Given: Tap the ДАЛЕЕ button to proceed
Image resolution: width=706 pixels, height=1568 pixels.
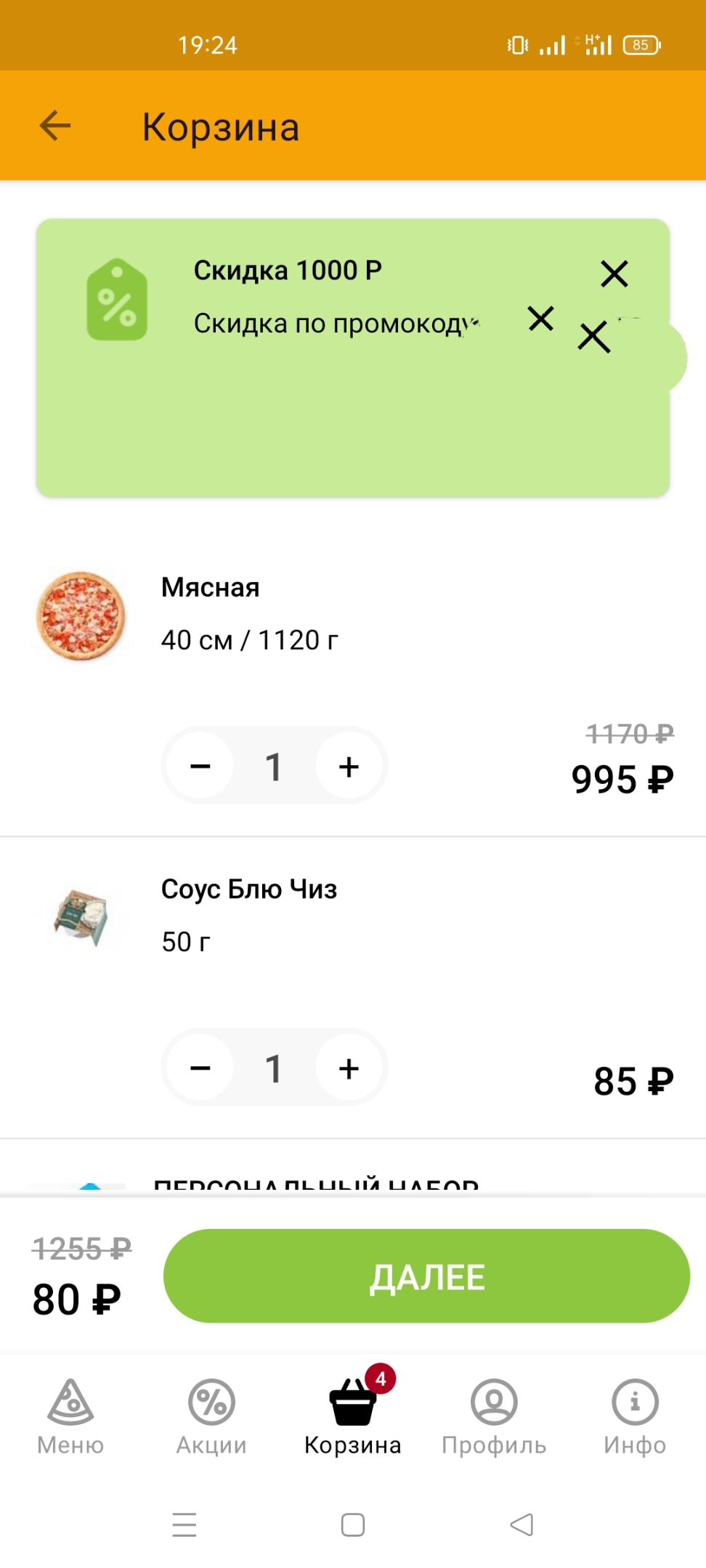Looking at the screenshot, I should coord(426,1275).
